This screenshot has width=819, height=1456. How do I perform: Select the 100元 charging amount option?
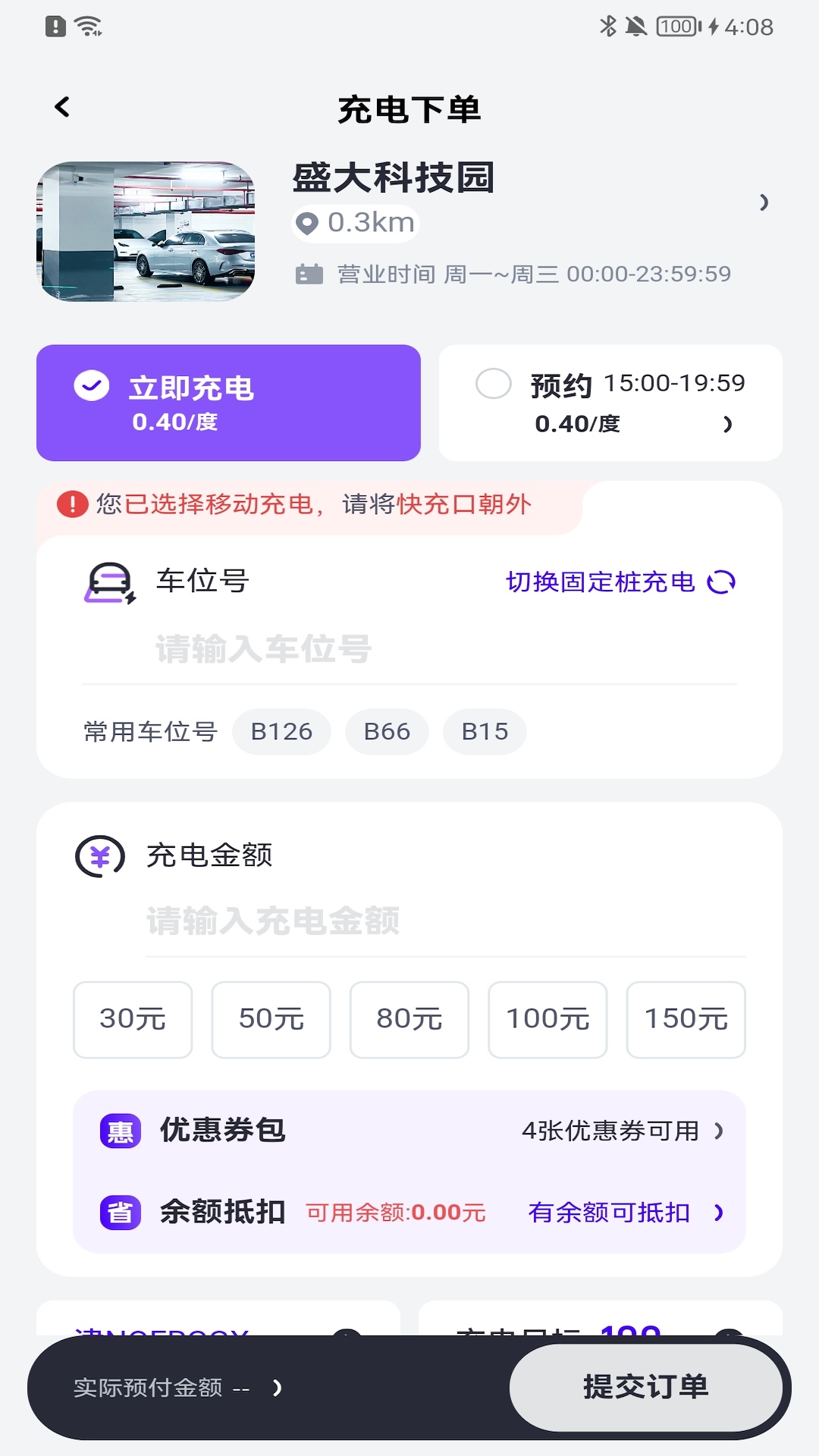547,1019
